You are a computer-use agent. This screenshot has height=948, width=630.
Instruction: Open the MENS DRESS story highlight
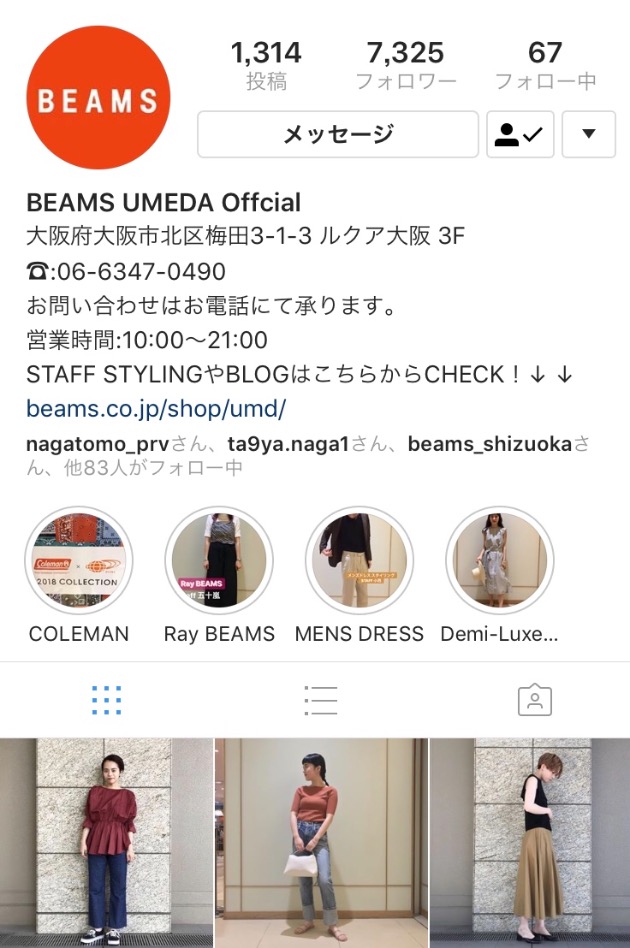point(359,560)
